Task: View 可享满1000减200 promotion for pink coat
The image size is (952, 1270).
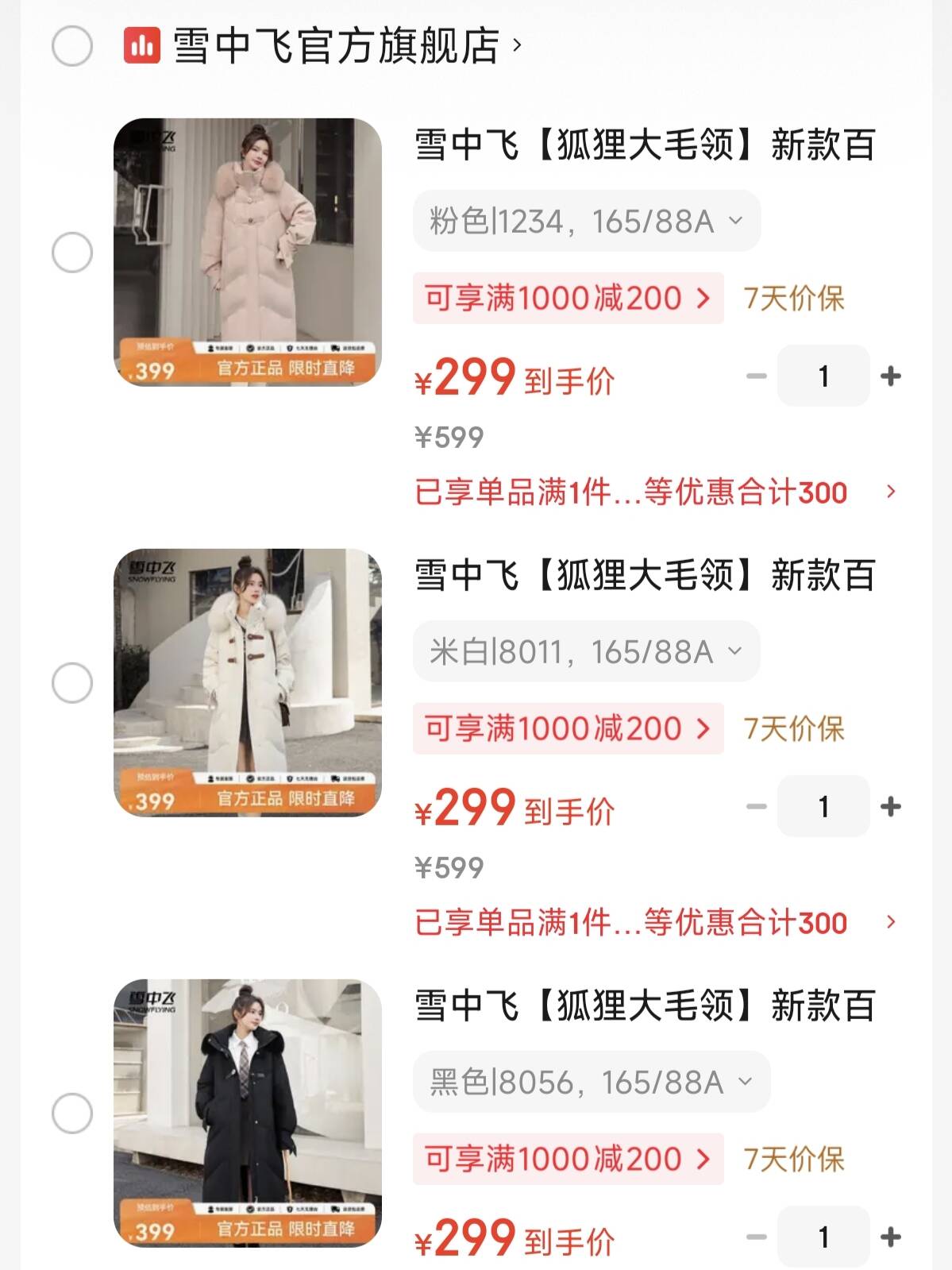Action: pyautogui.click(x=565, y=299)
